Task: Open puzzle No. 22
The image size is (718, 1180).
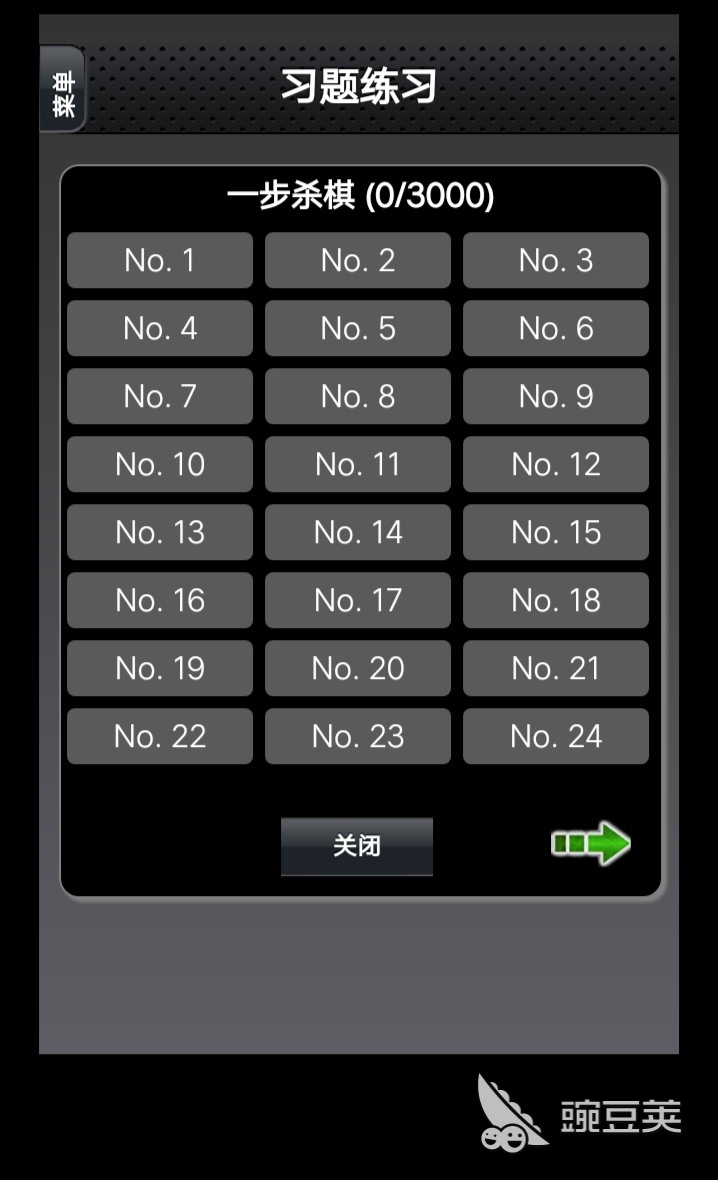Action: point(160,736)
